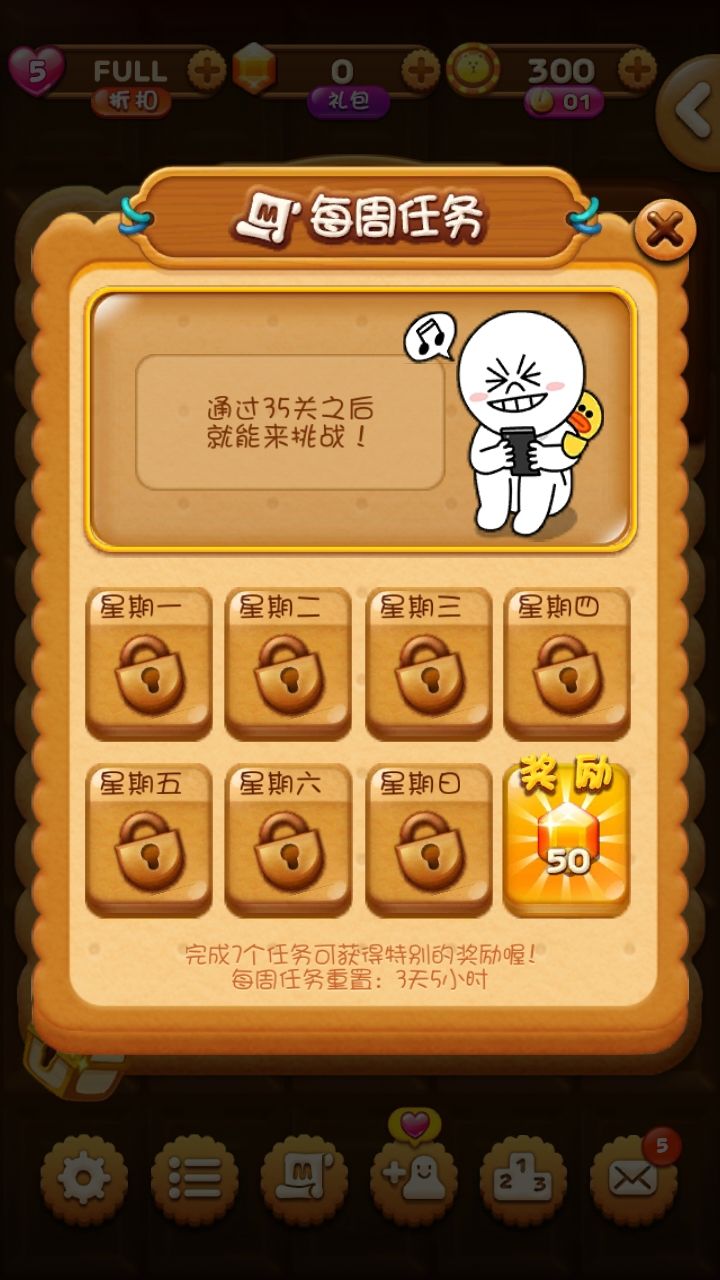Viewport: 720px width, 1280px height.
Task: Add more gems with plus button
Action: 420,71
